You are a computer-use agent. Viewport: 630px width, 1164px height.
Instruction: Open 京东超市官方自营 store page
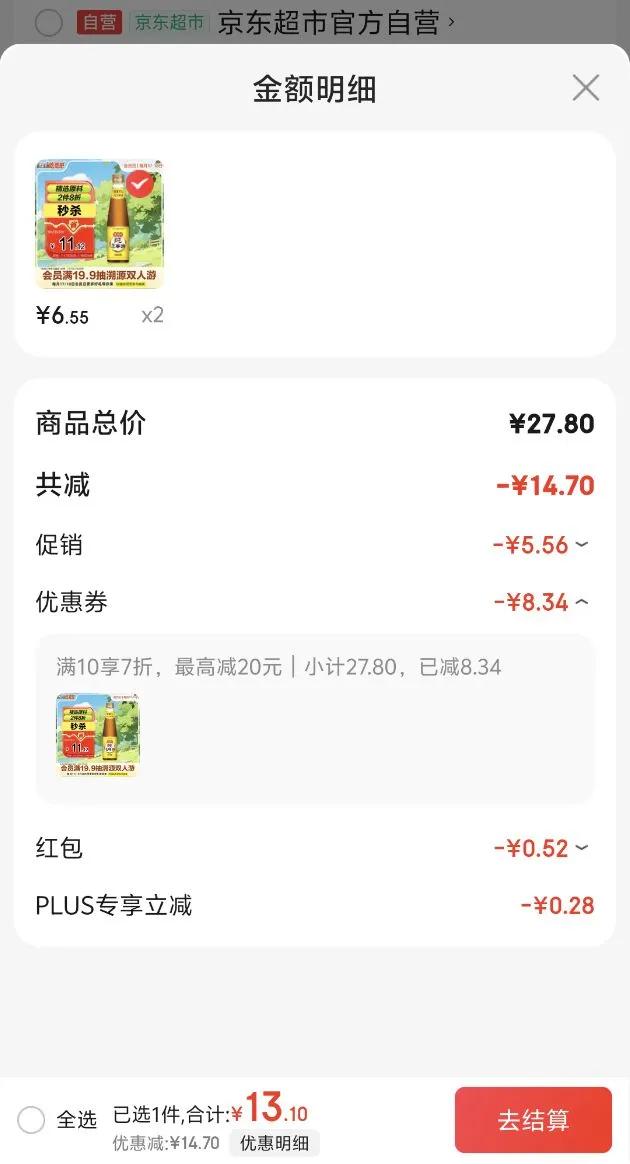click(330, 22)
